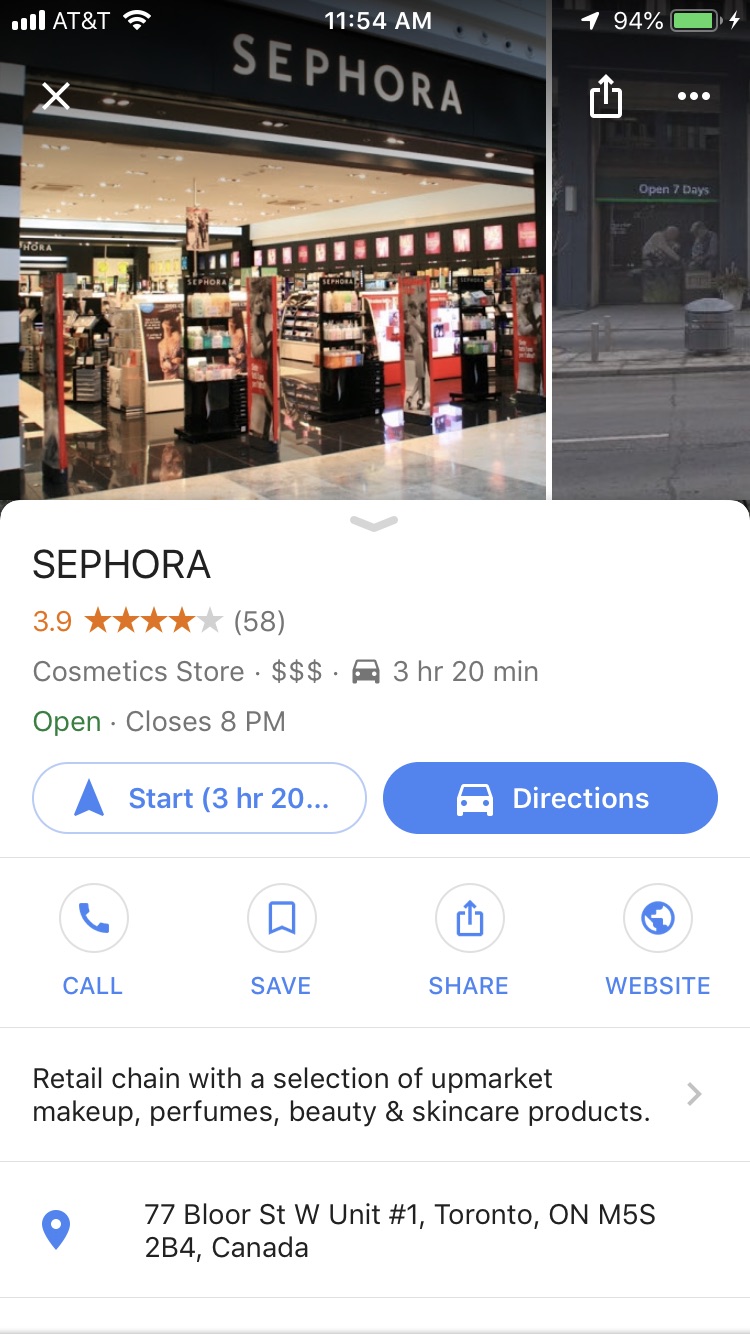Screen dimensions: 750x1334
Task: Collapse the details panel with the chevron
Action: pos(375,523)
